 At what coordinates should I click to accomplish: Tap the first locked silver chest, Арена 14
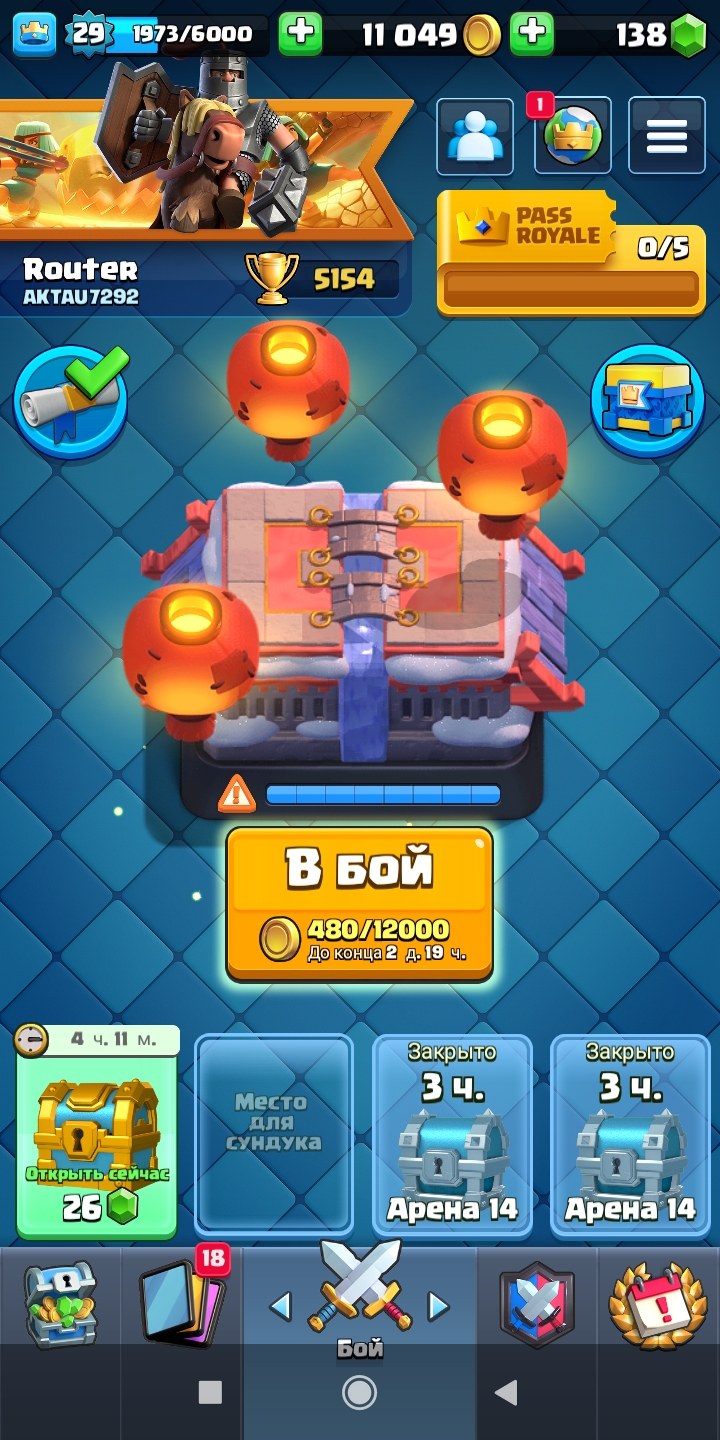click(452, 1135)
